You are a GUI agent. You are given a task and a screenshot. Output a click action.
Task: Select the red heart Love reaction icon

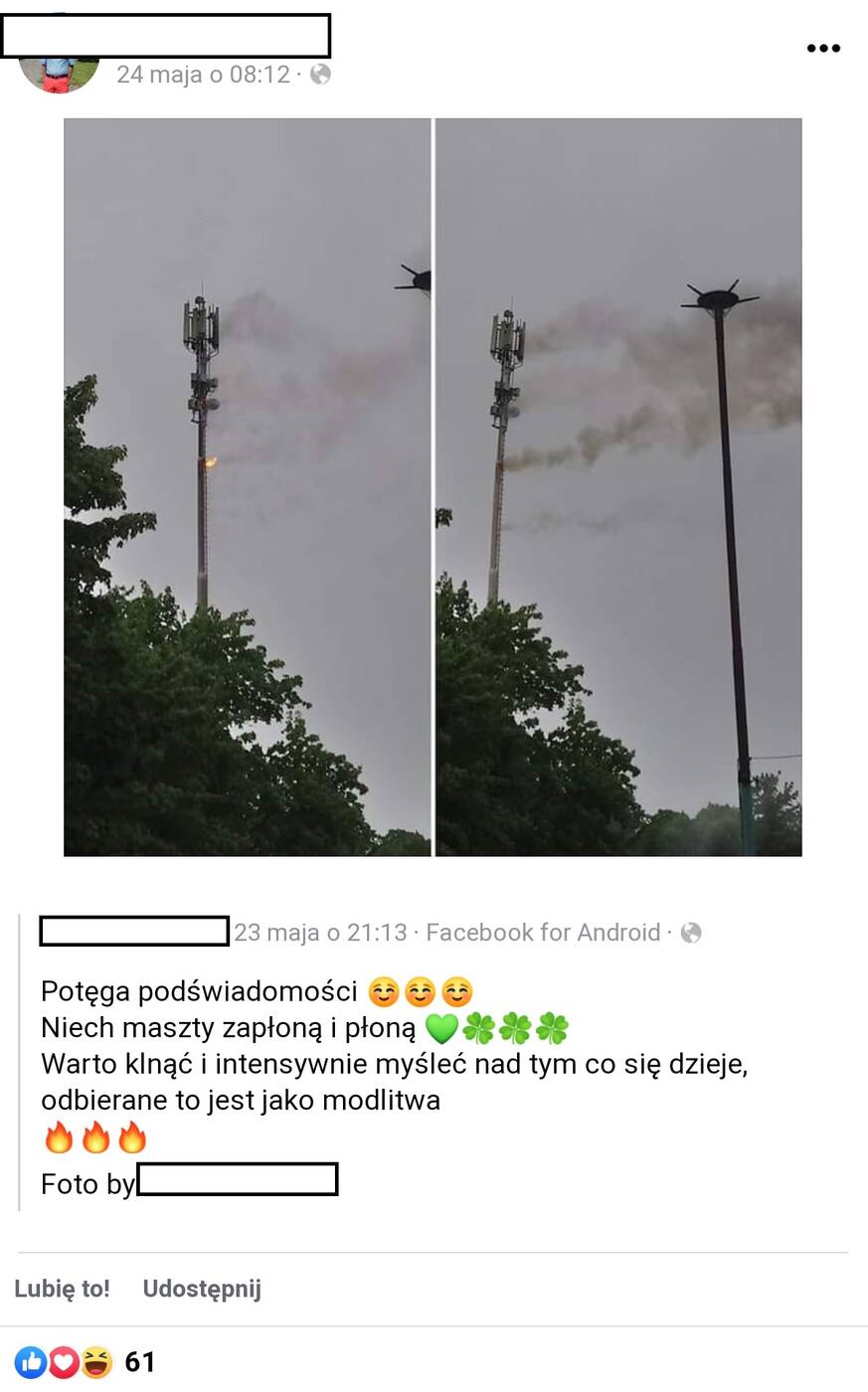[62, 1362]
